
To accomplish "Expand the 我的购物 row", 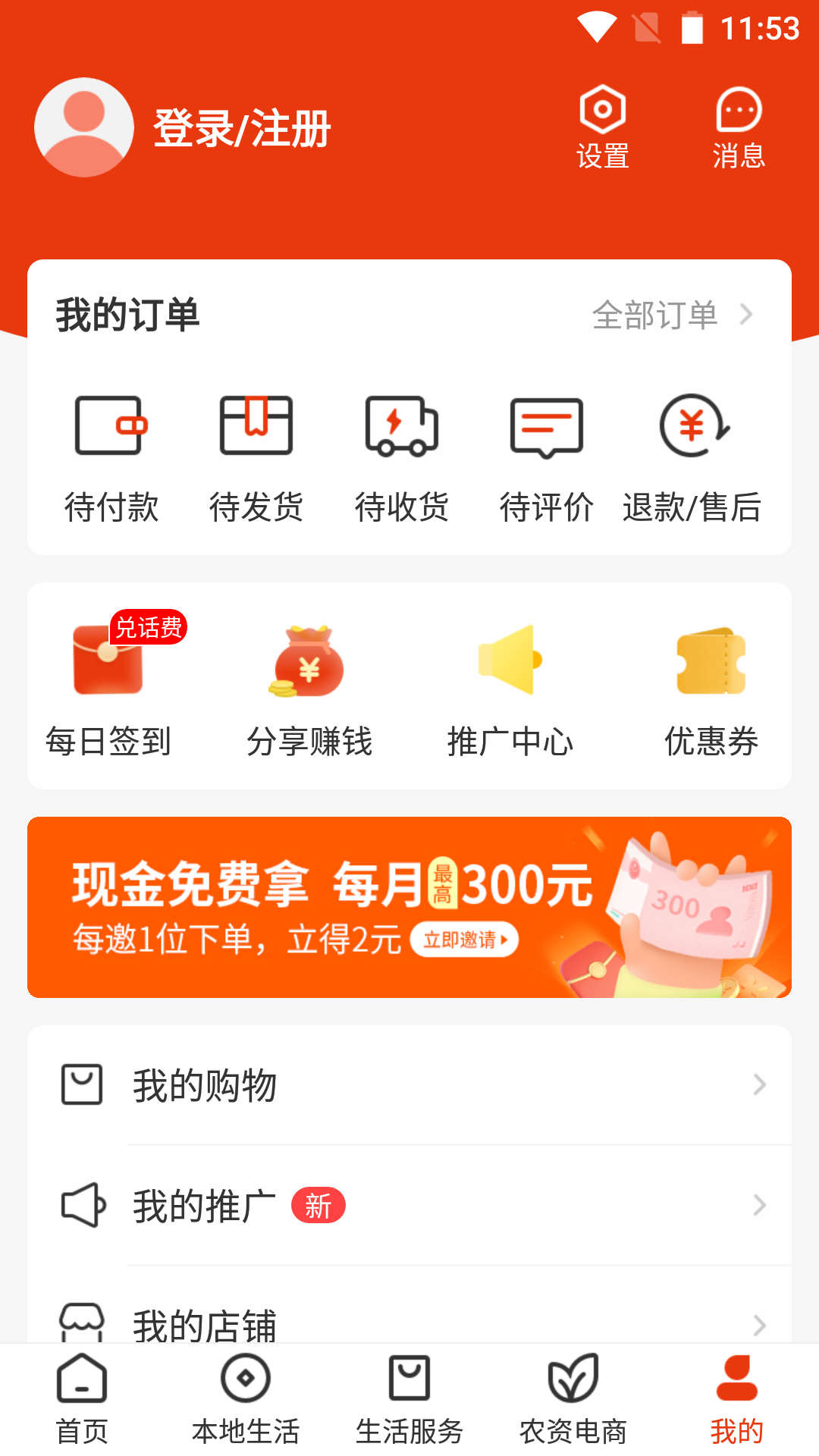I will 409,1084.
